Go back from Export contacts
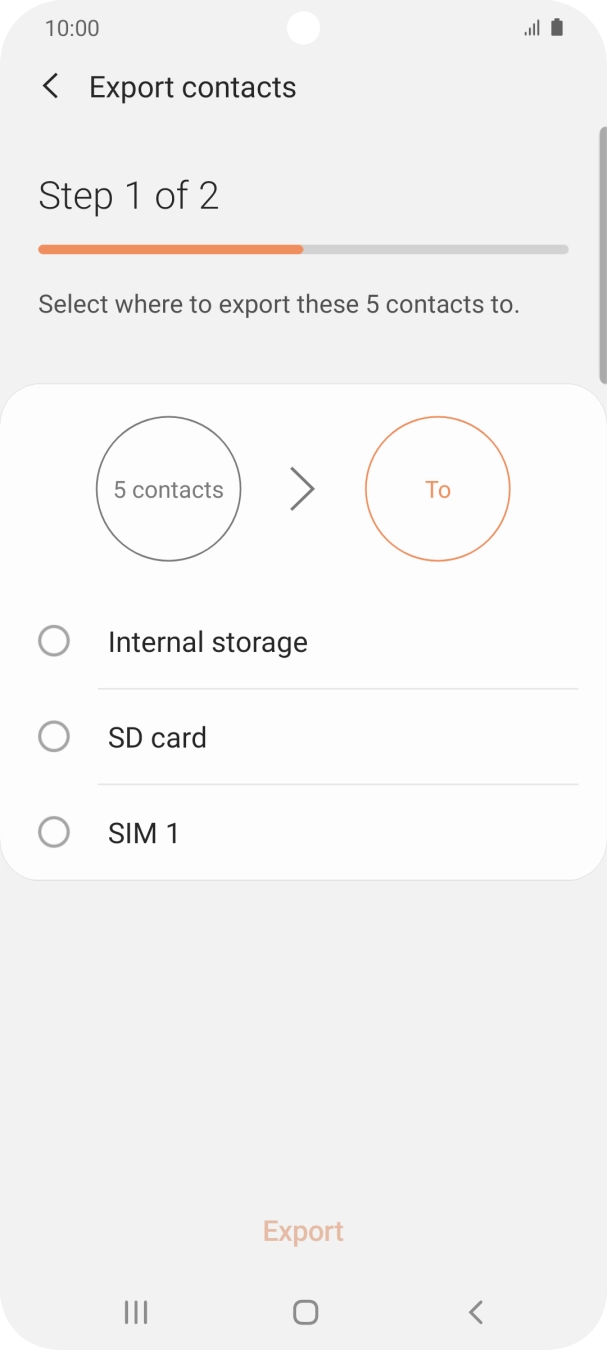 coord(50,87)
